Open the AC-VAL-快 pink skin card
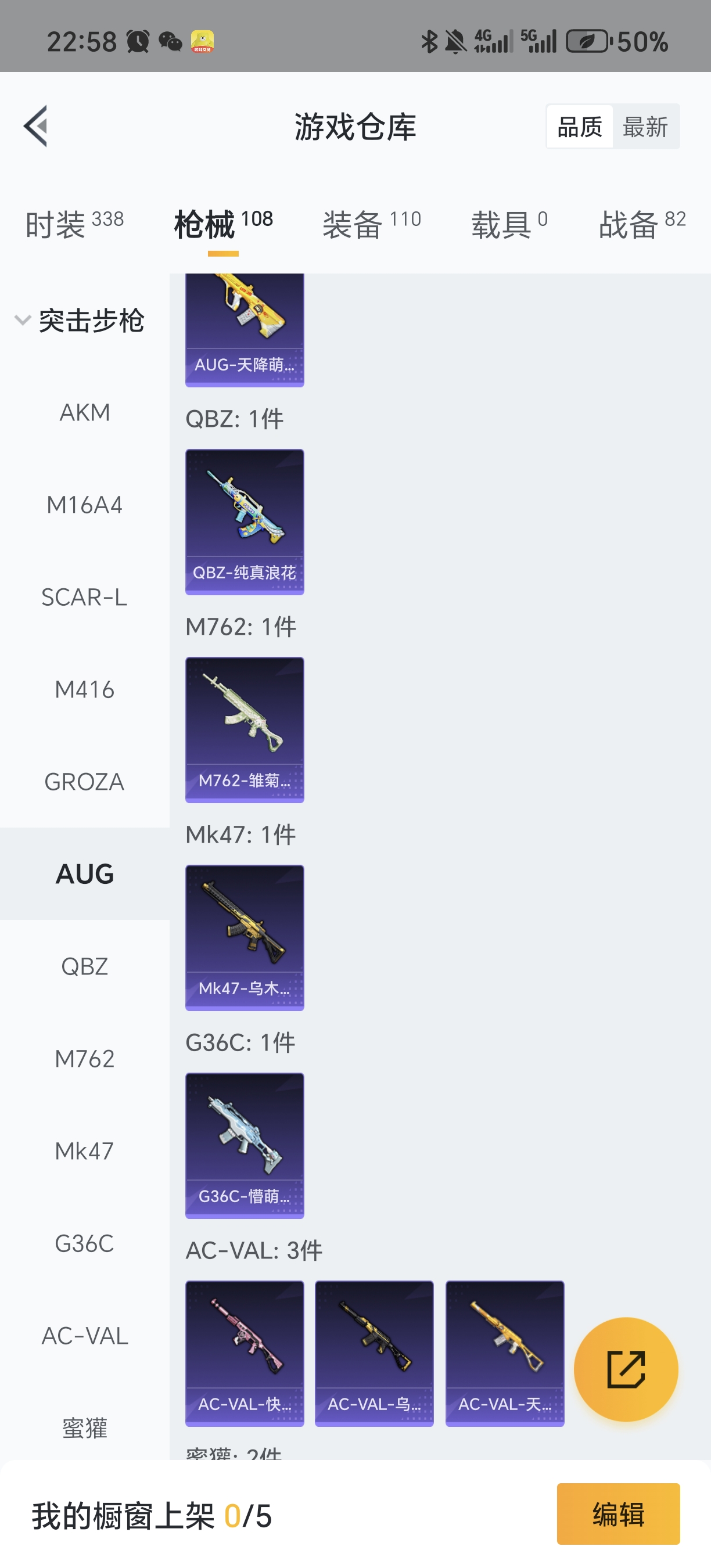711x1568 pixels. [x=245, y=1353]
